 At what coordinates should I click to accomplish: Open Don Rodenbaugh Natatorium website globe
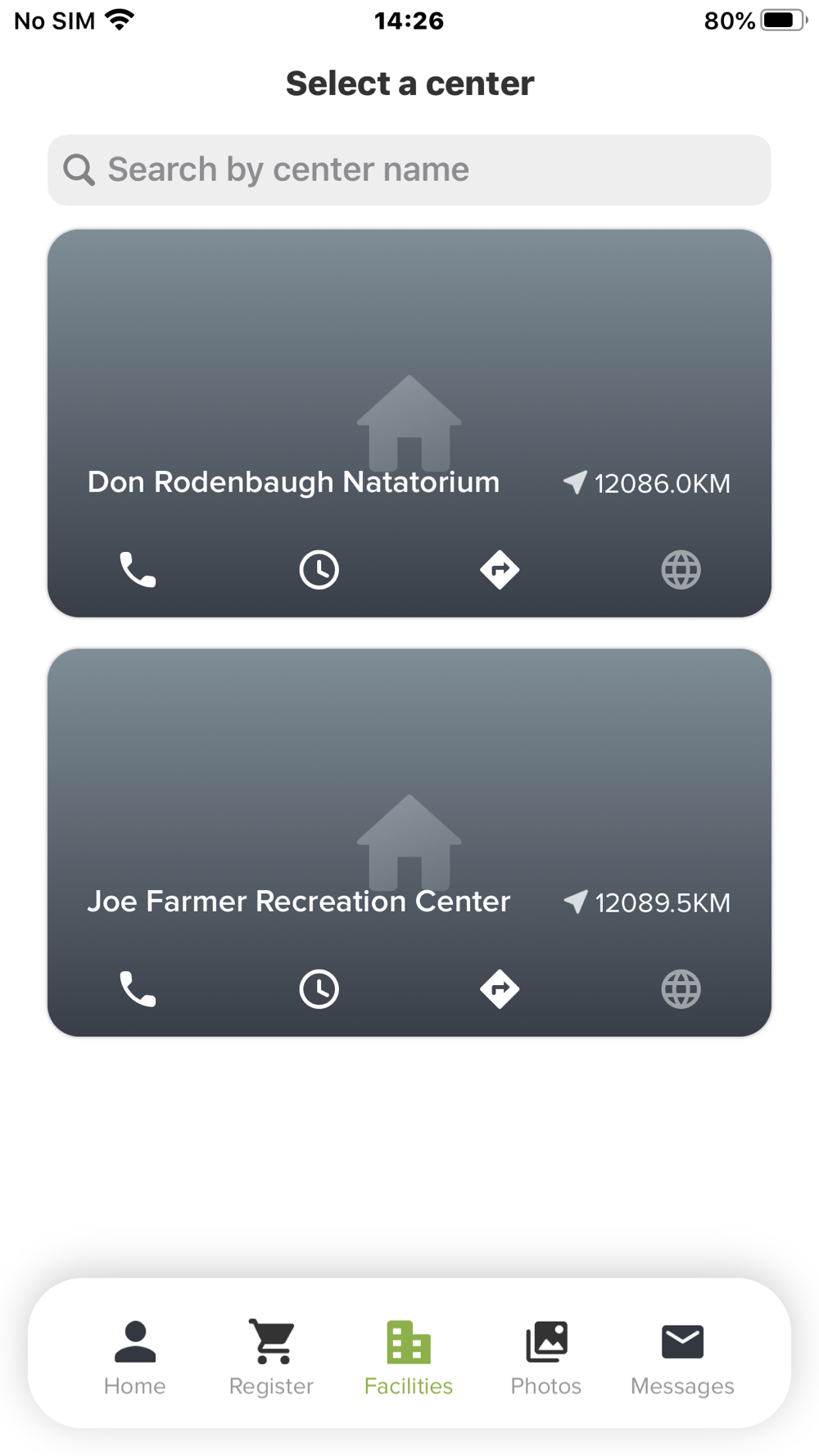(x=681, y=570)
